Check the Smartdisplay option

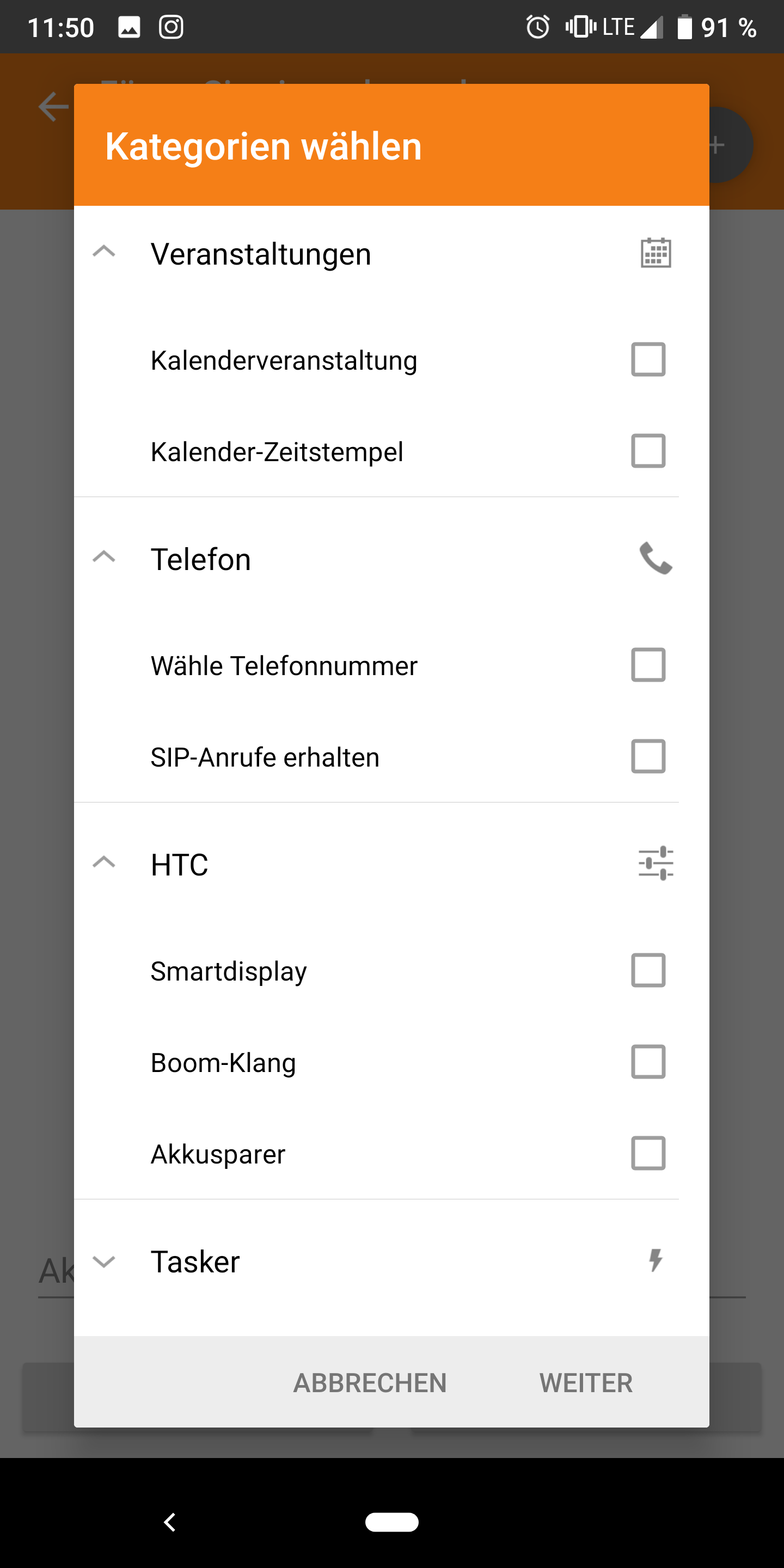[x=648, y=970]
